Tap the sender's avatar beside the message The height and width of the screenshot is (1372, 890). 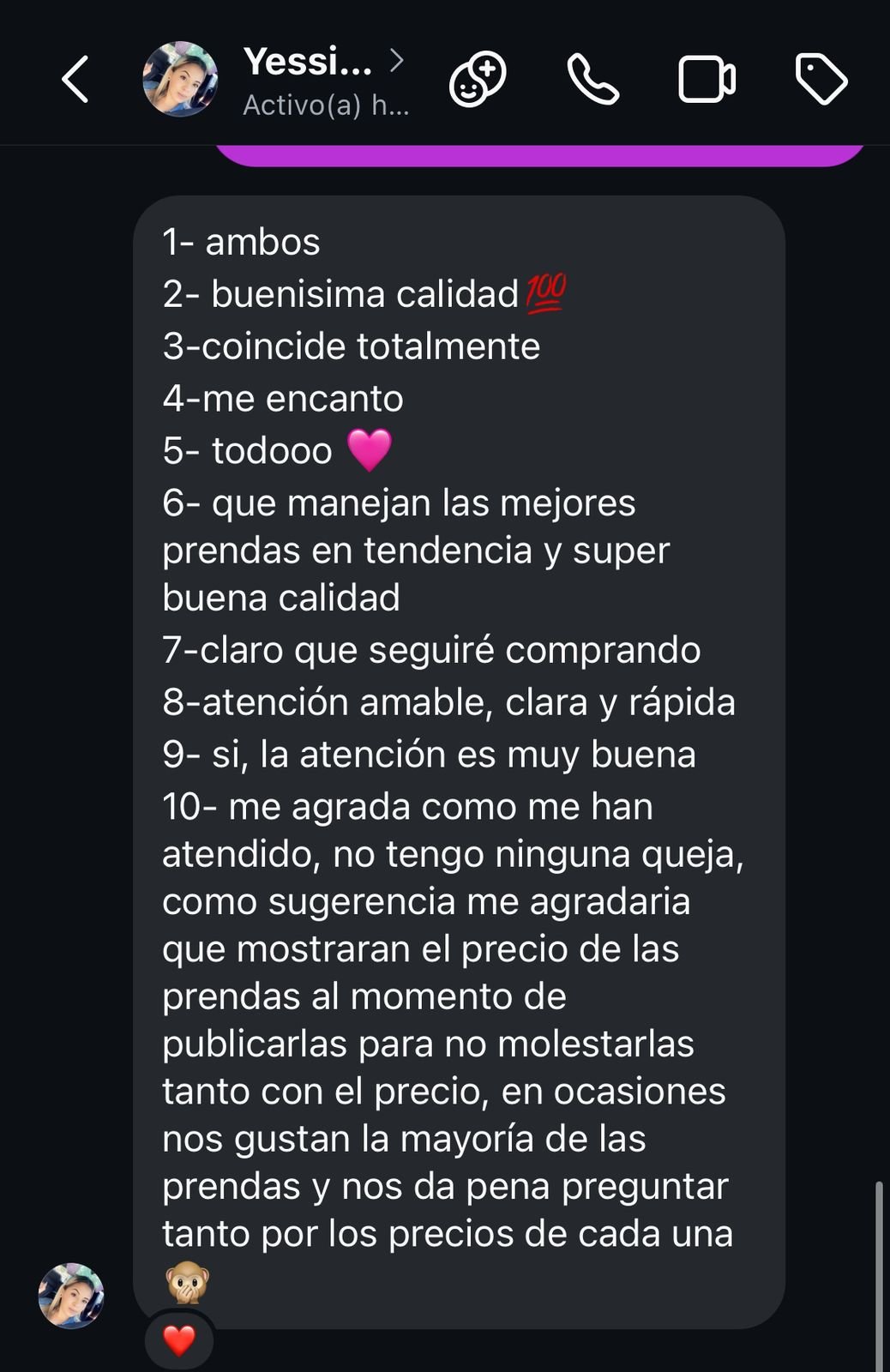[71, 1295]
